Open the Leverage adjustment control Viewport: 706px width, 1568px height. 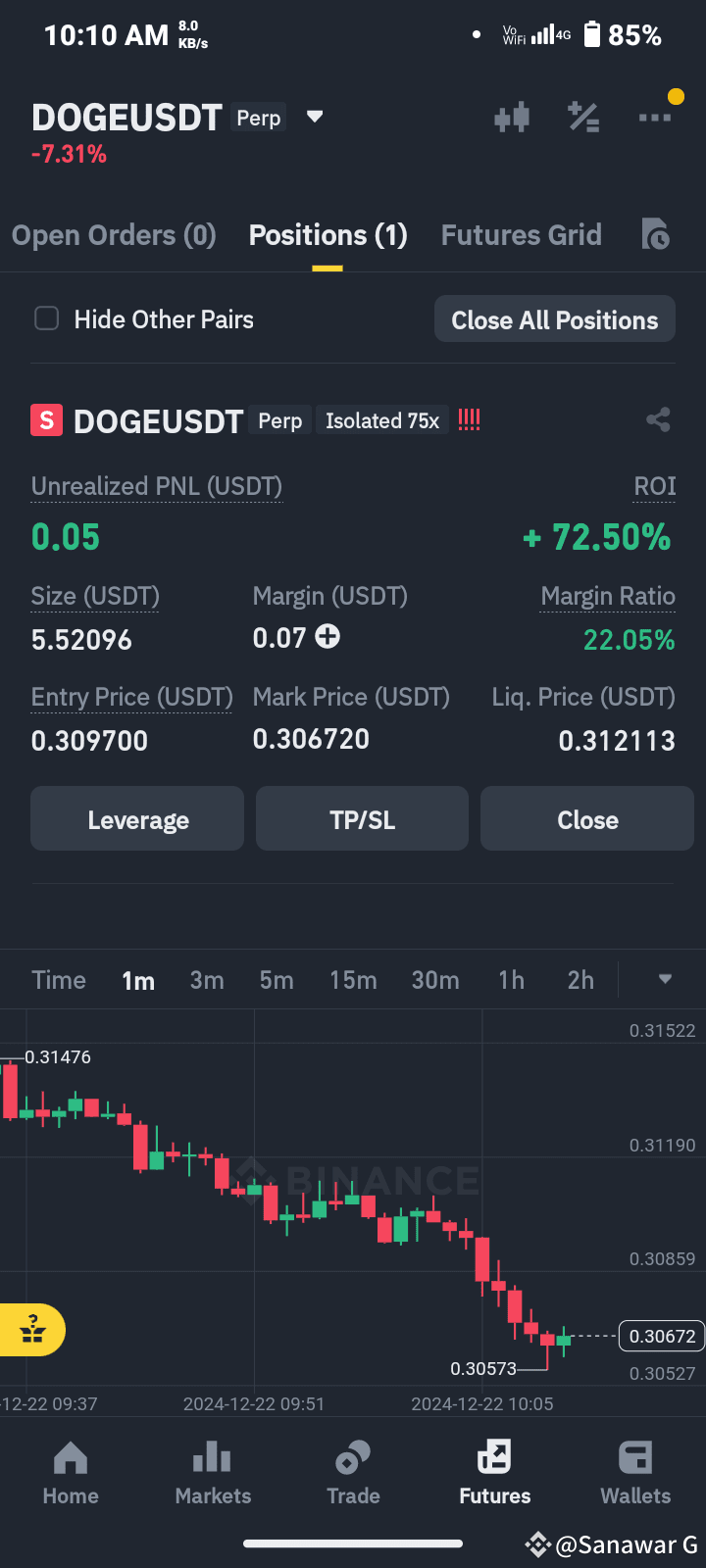click(136, 818)
